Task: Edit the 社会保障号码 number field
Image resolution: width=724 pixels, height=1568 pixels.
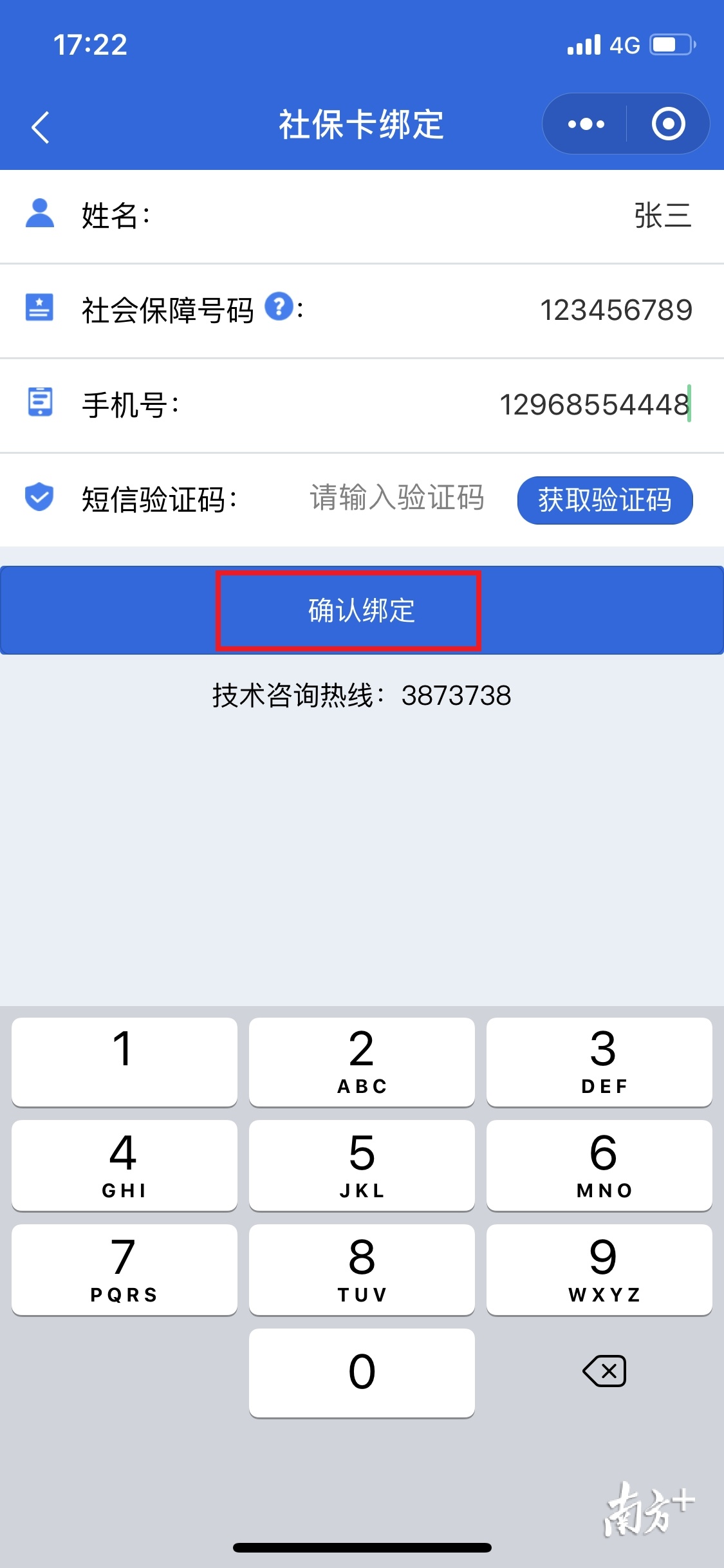Action: click(615, 311)
